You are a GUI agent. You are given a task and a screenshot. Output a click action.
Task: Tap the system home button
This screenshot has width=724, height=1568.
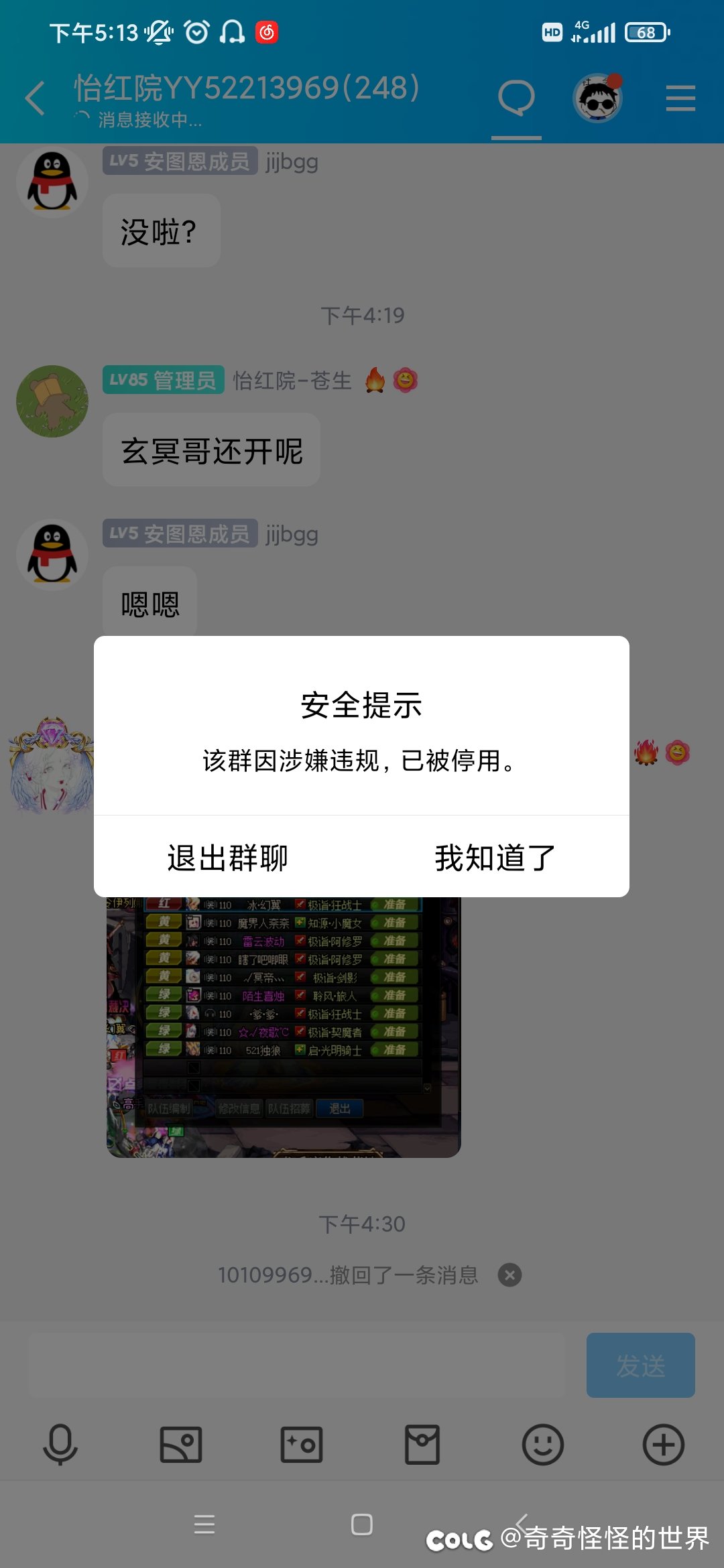click(362, 1524)
